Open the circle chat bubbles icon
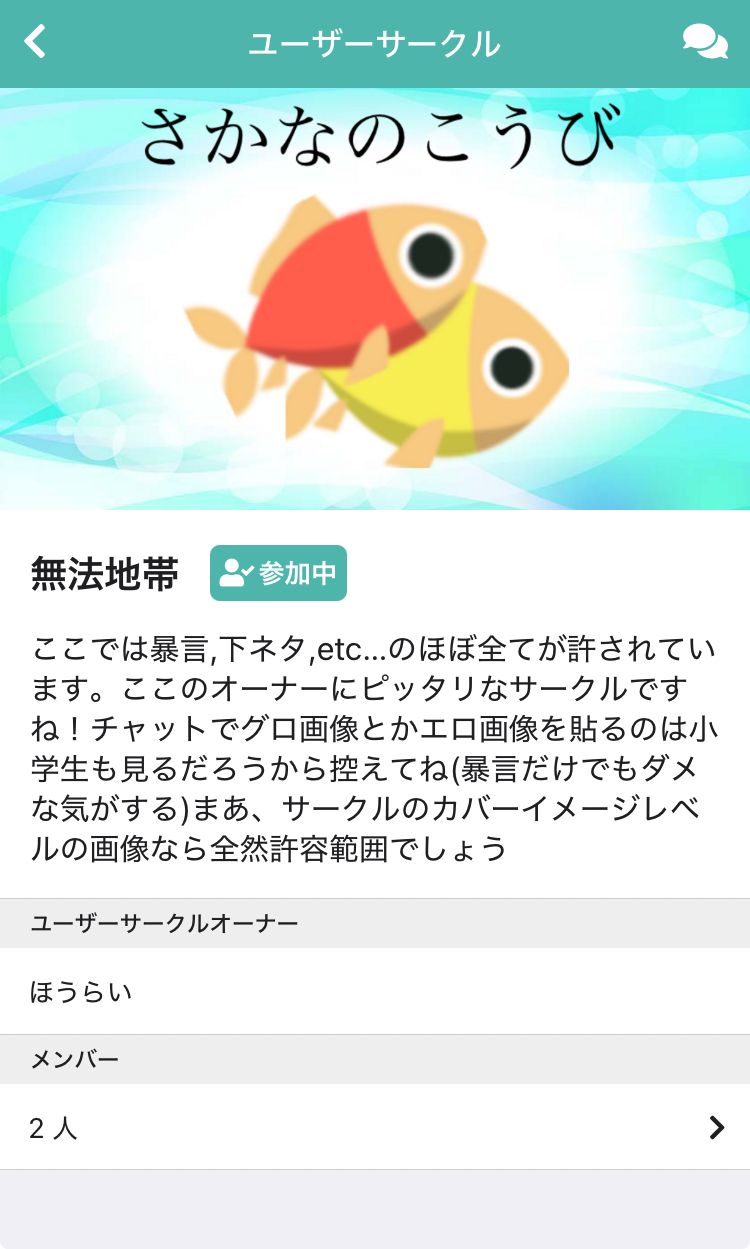 (705, 42)
